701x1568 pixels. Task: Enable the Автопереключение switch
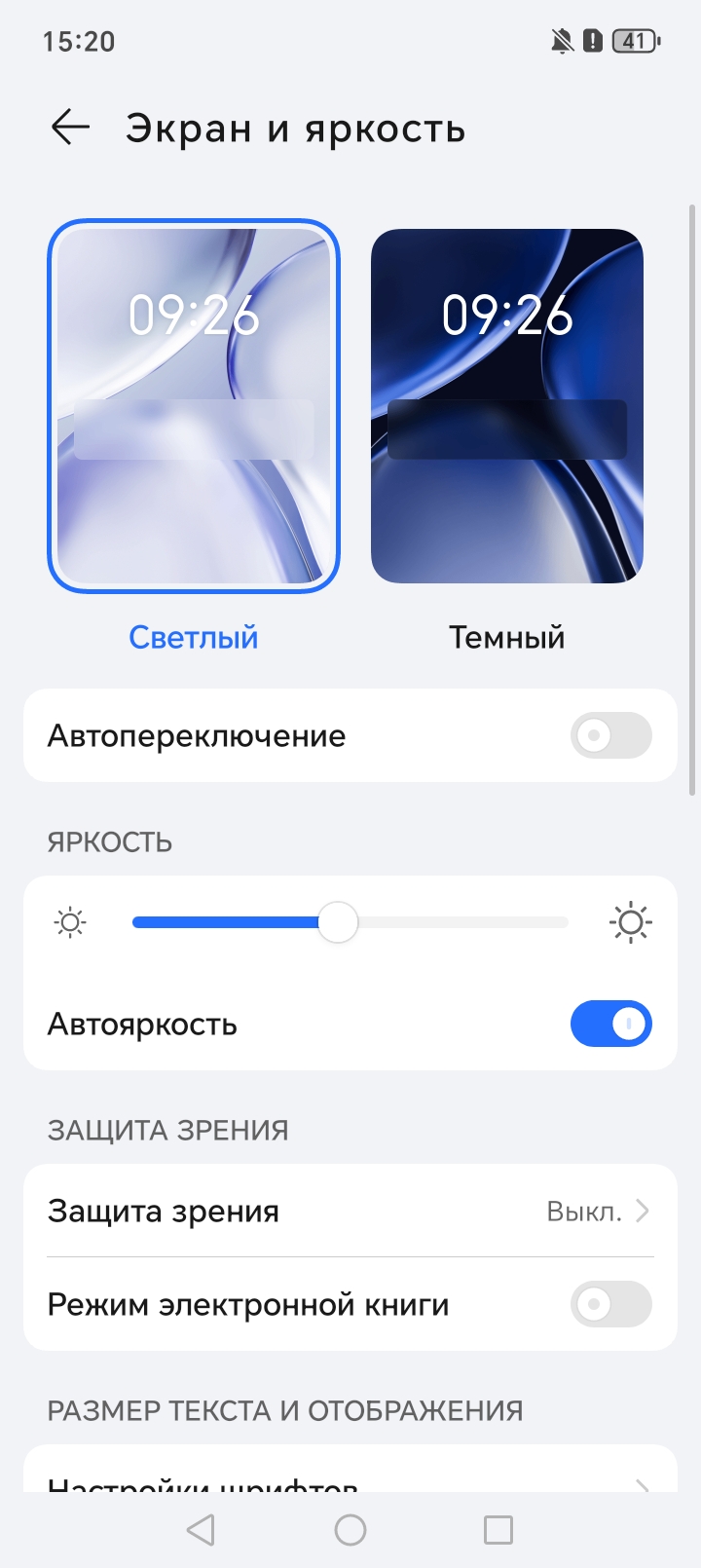tap(610, 735)
